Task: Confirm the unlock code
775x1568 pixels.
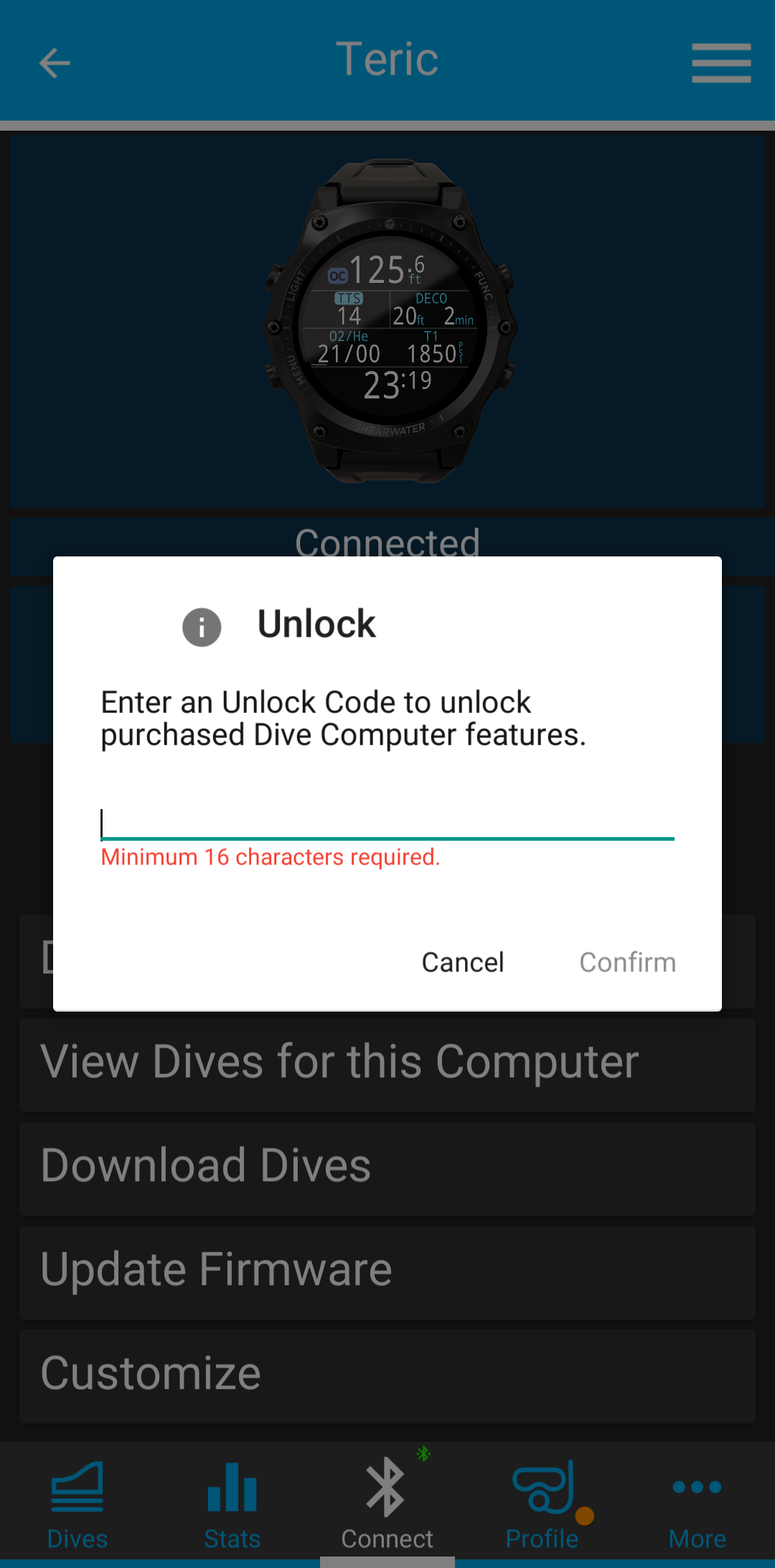Action: pos(627,962)
